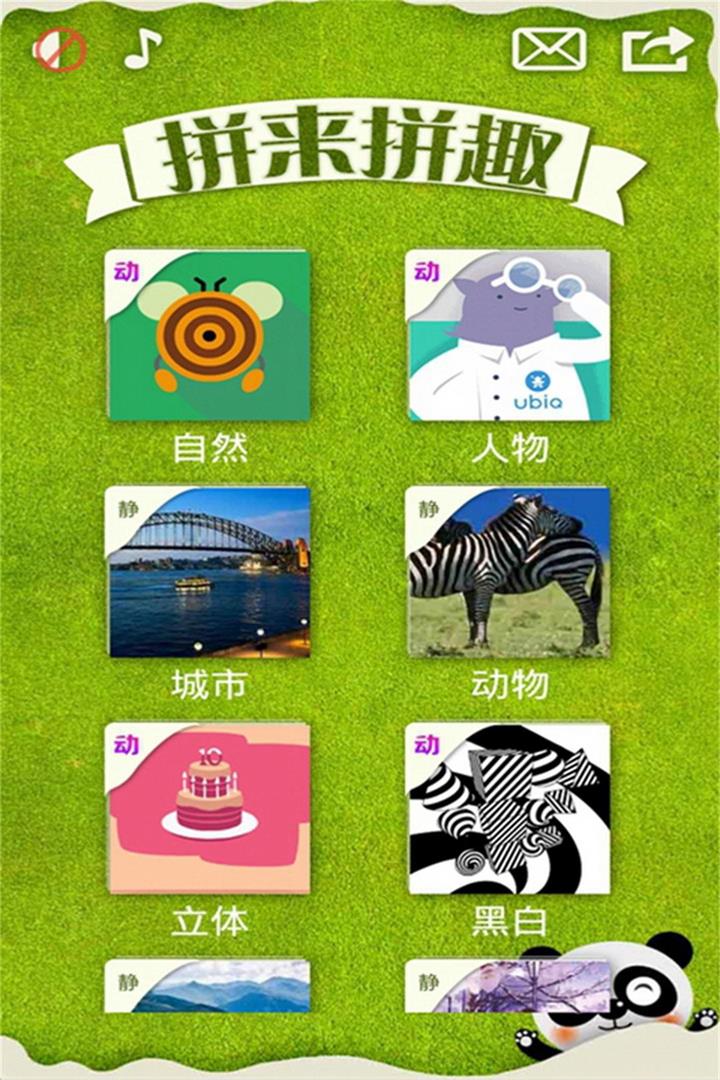
Task: Toggle the music note icon
Action: click(142, 48)
